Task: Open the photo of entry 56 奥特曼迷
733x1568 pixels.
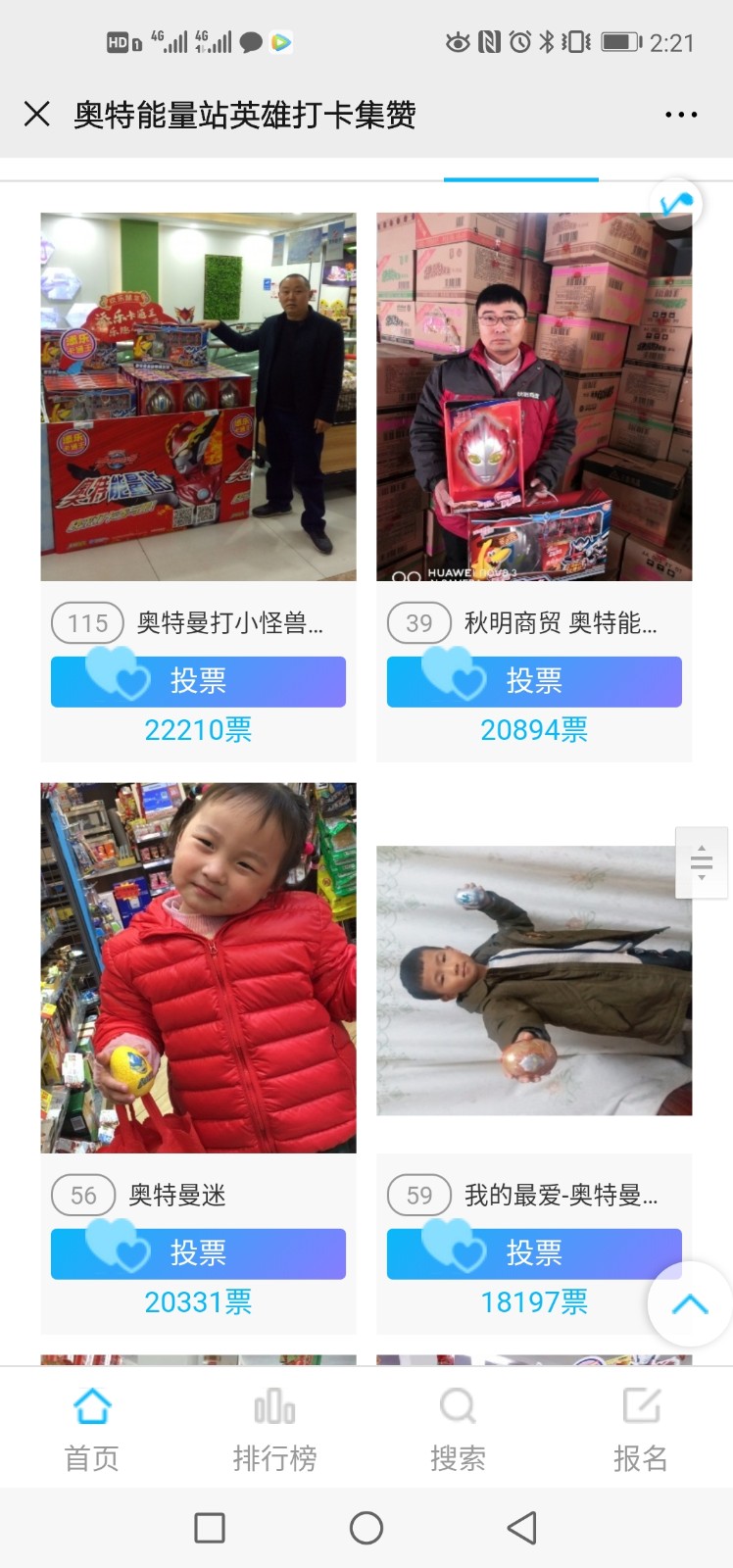Action: pyautogui.click(x=198, y=967)
